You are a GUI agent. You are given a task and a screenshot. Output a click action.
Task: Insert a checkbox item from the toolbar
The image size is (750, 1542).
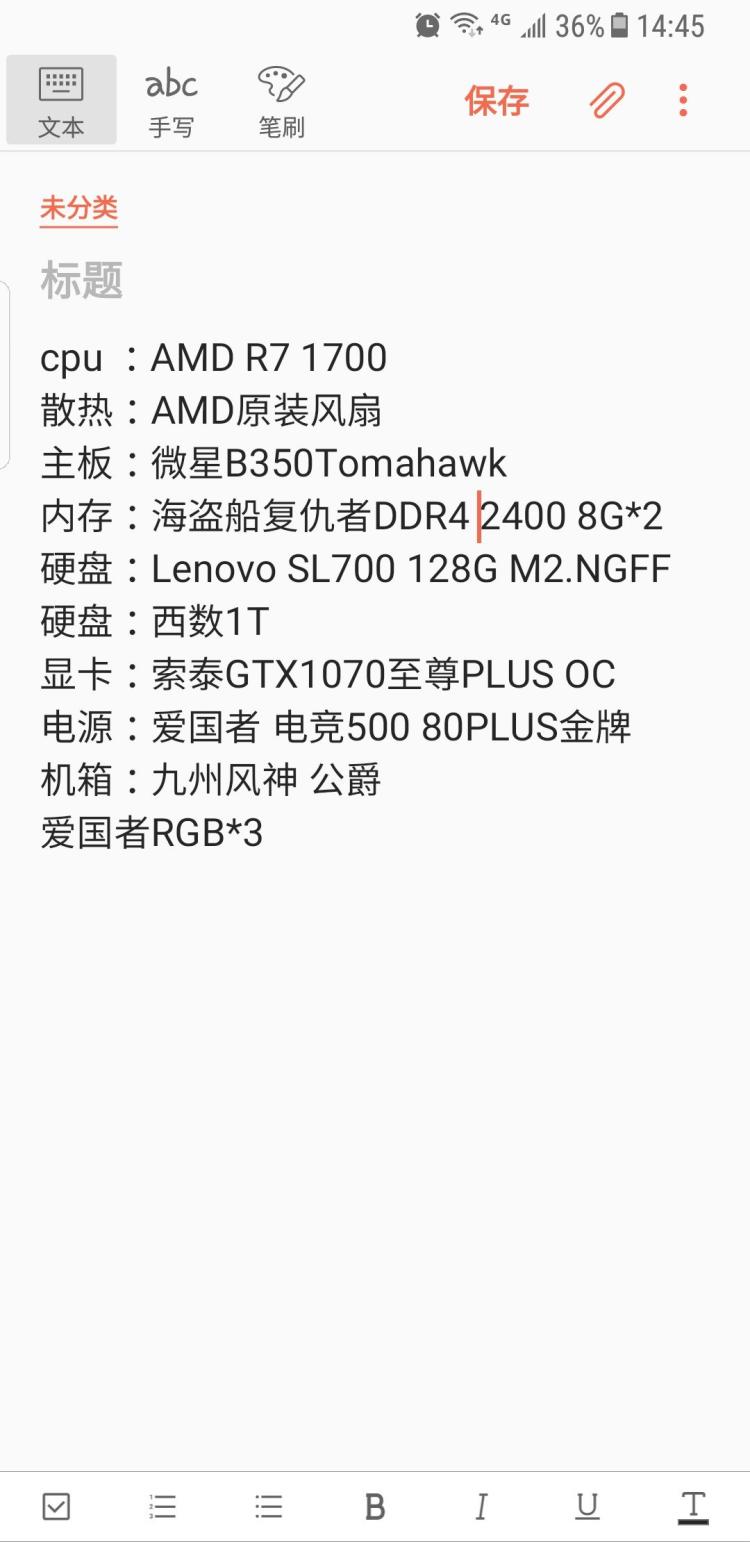(x=57, y=1506)
